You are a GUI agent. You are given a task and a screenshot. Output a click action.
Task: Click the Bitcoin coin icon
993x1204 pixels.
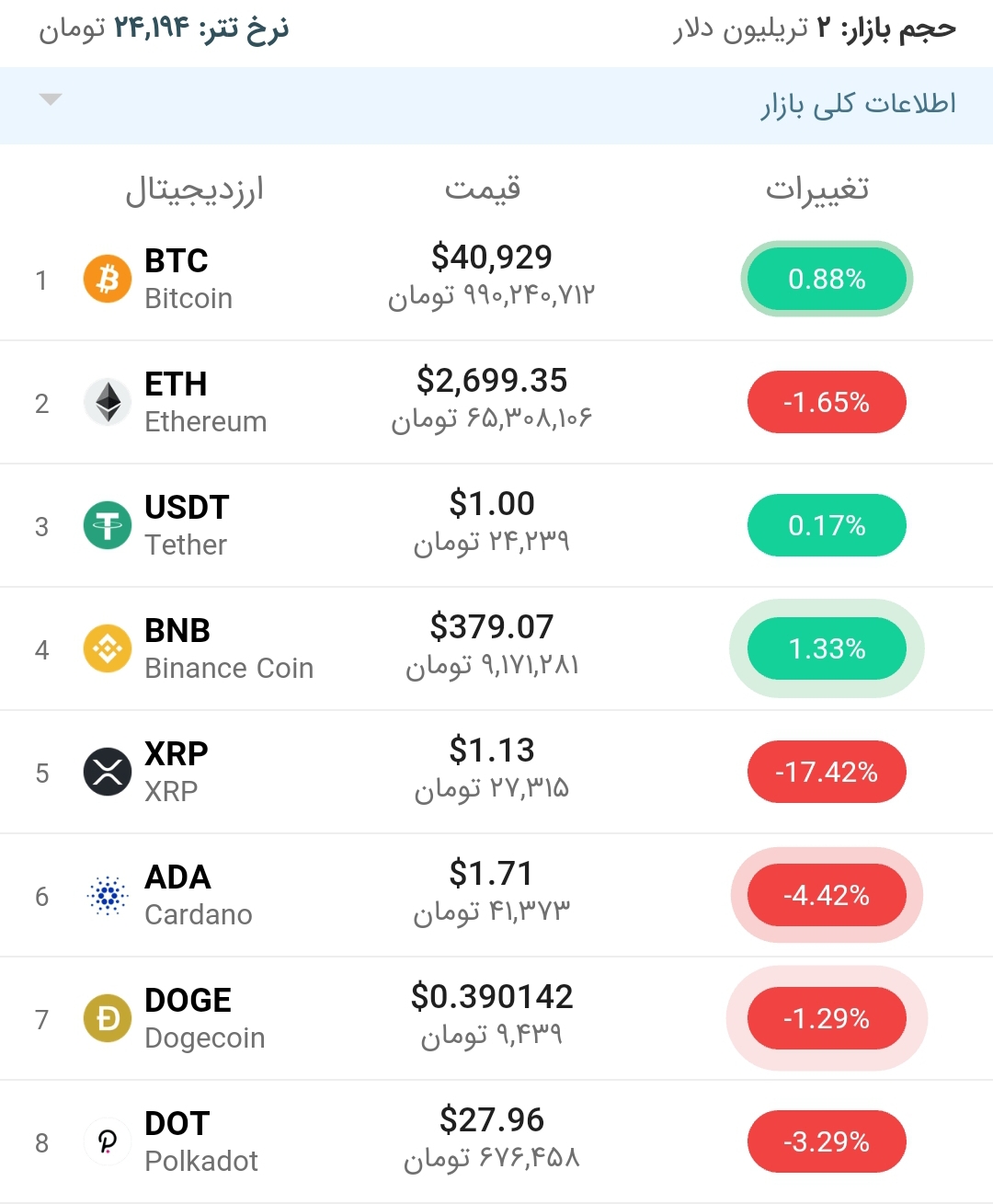pyautogui.click(x=107, y=279)
